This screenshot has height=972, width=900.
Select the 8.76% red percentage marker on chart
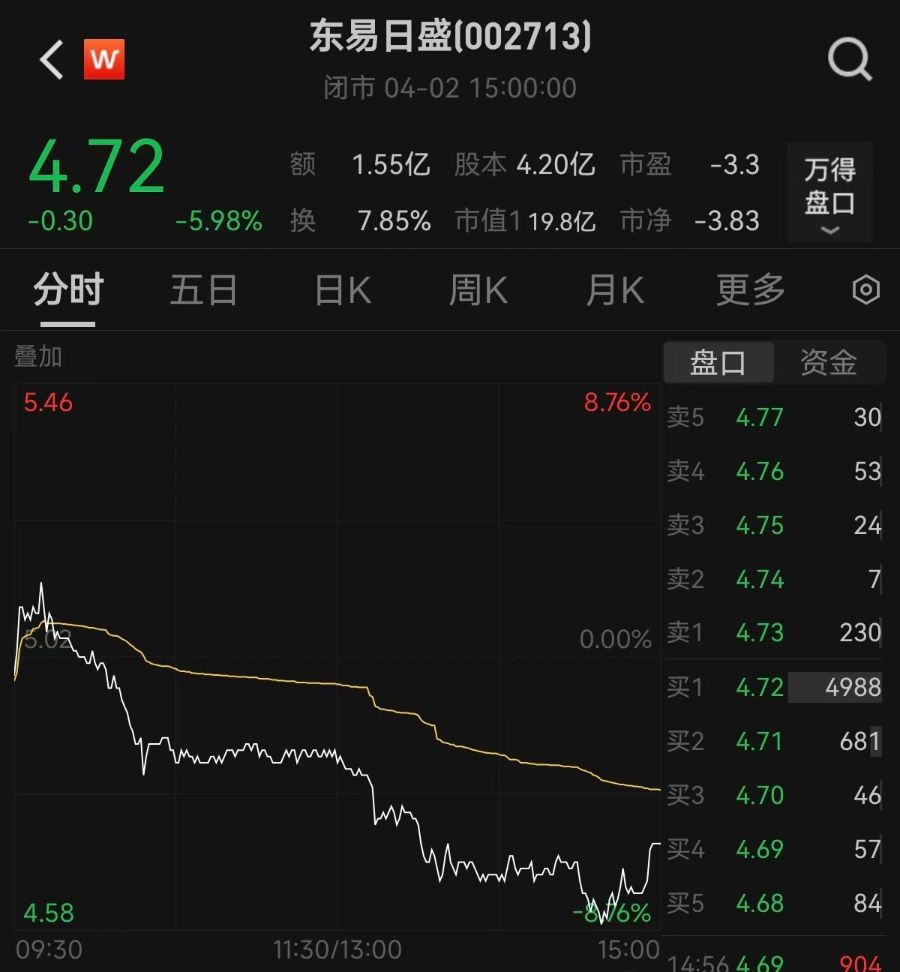616,404
